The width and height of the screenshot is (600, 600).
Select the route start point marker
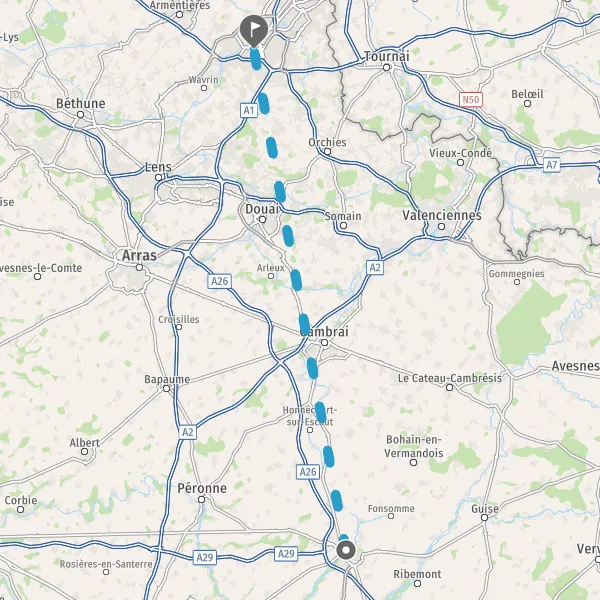pyautogui.click(x=346, y=550)
